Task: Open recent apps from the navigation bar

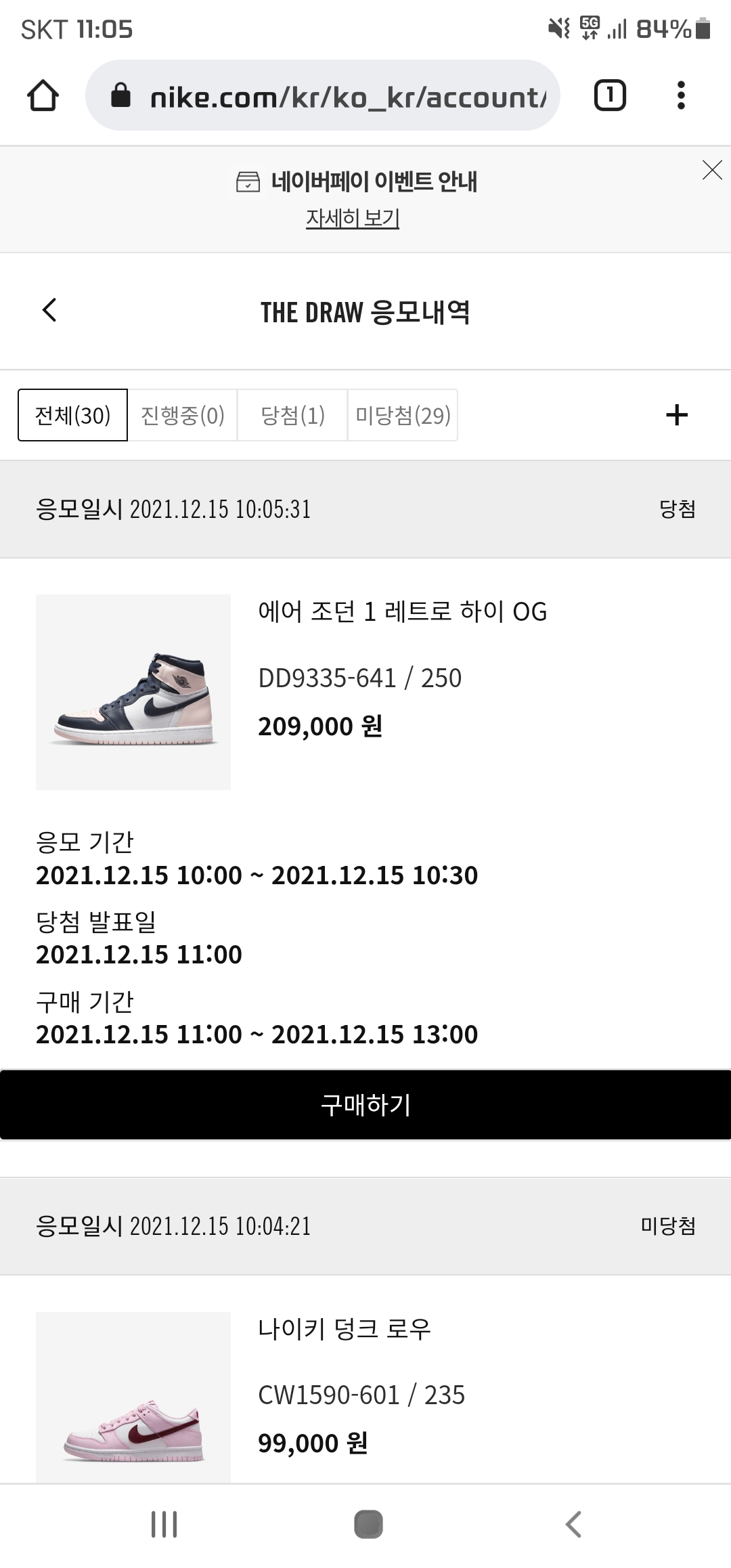Action: 164,1525
